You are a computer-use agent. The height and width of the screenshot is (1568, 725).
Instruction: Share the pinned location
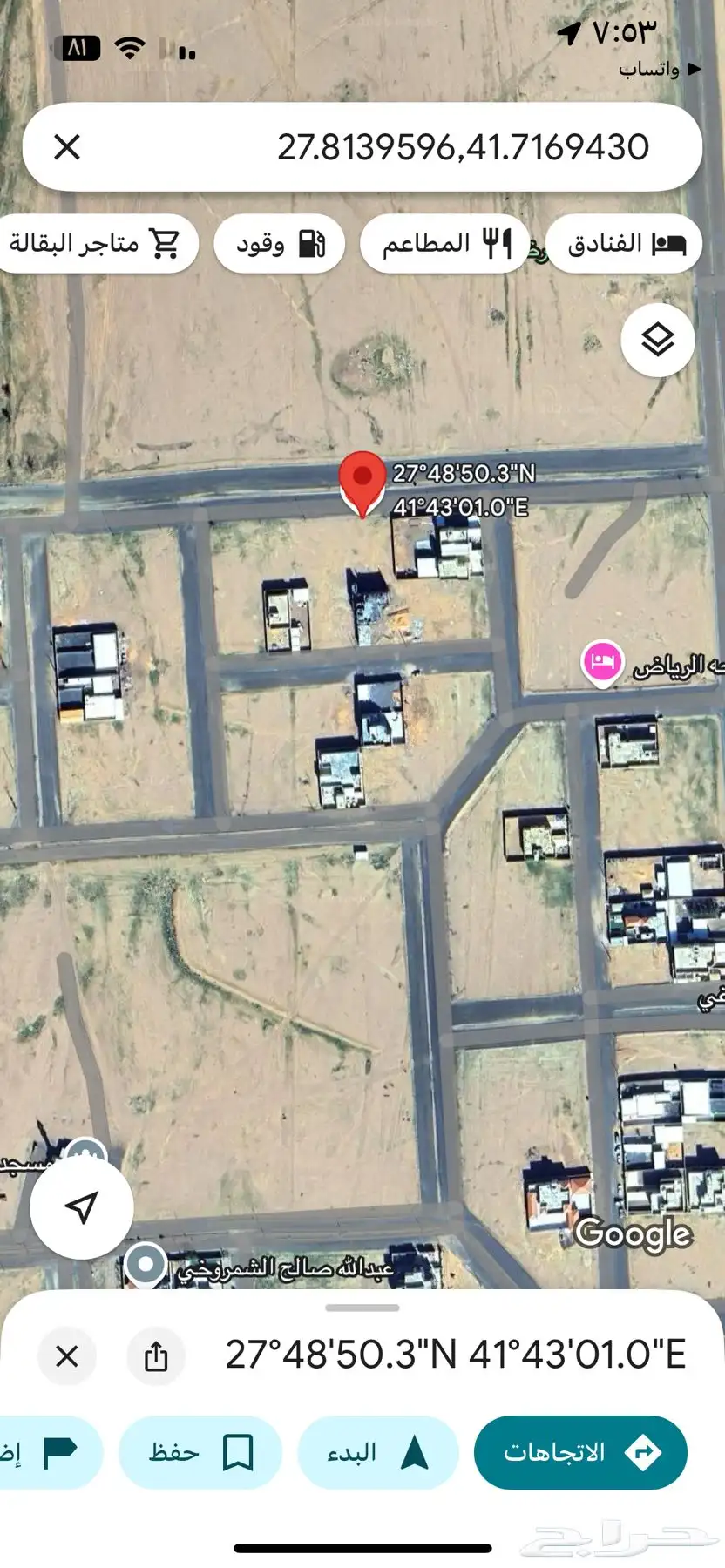(156, 1356)
